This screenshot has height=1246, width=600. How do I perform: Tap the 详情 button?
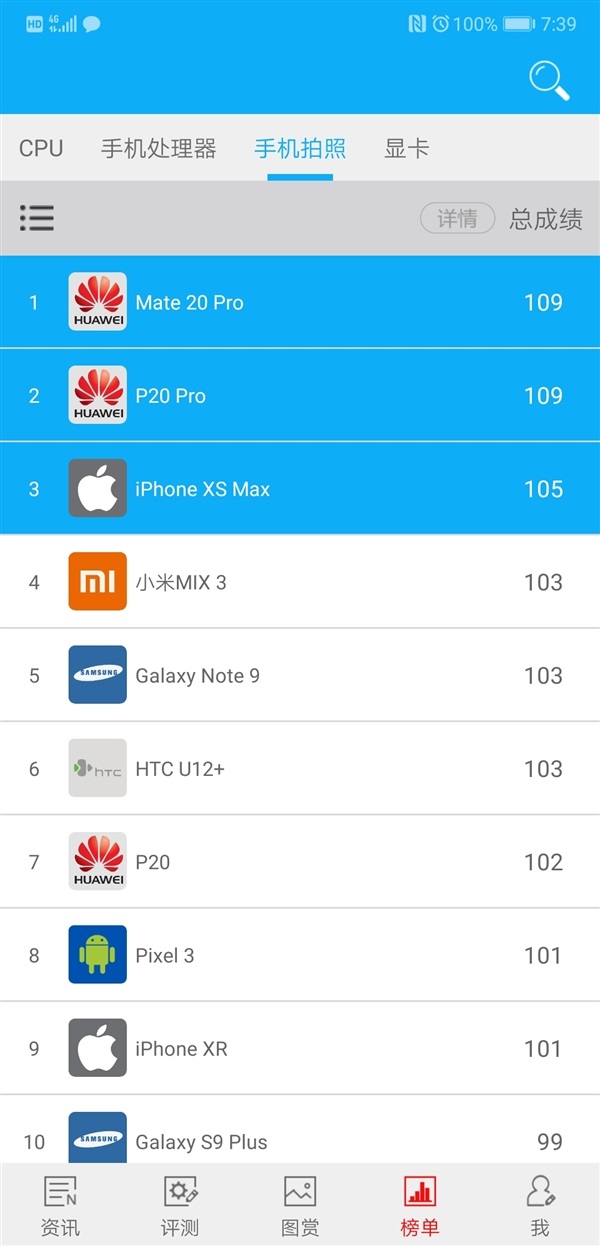(457, 218)
